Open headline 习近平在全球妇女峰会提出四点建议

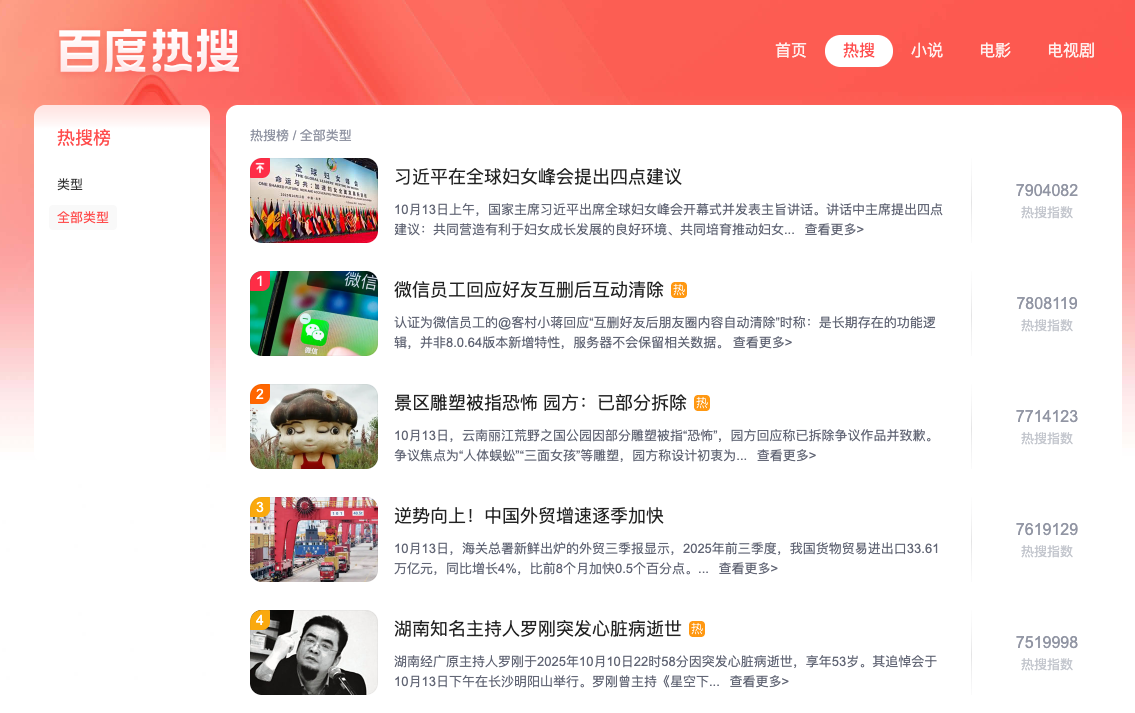click(538, 177)
